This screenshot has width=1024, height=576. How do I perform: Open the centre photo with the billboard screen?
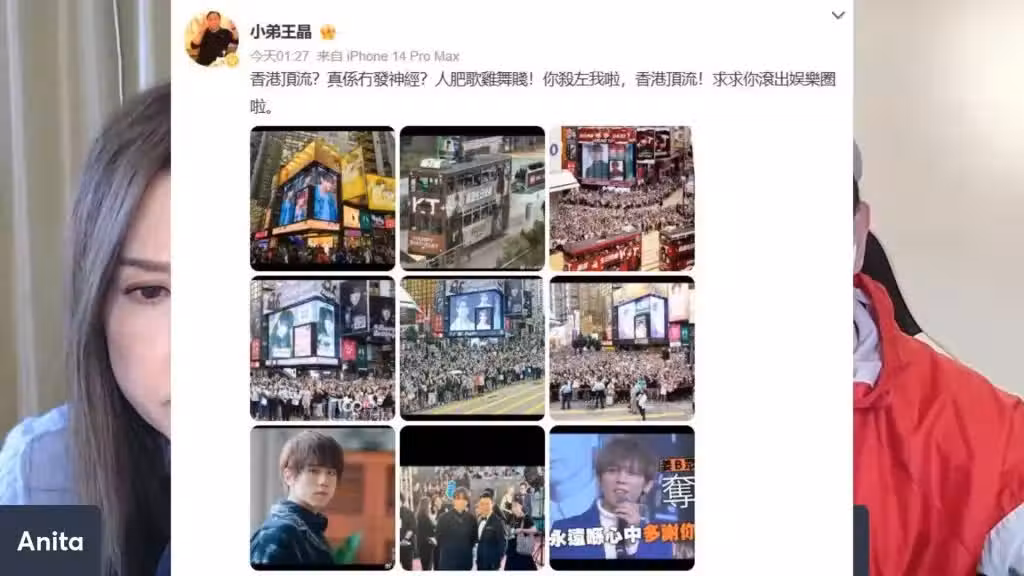coord(472,348)
